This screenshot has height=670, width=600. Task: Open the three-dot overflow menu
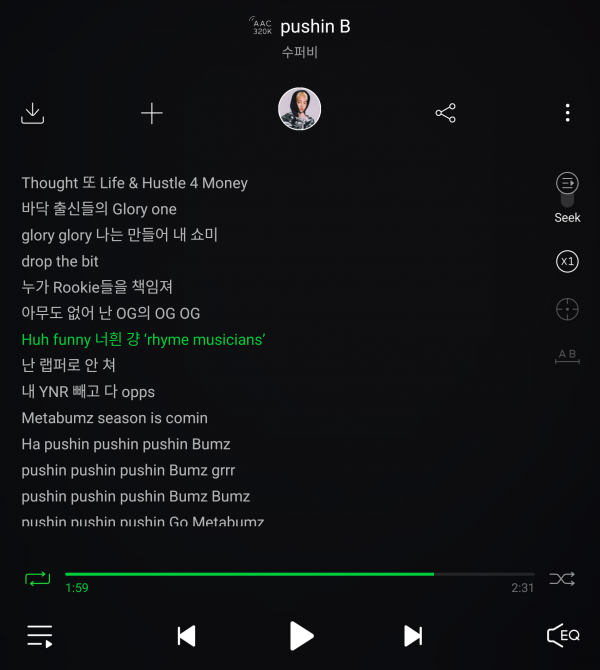[x=567, y=113]
